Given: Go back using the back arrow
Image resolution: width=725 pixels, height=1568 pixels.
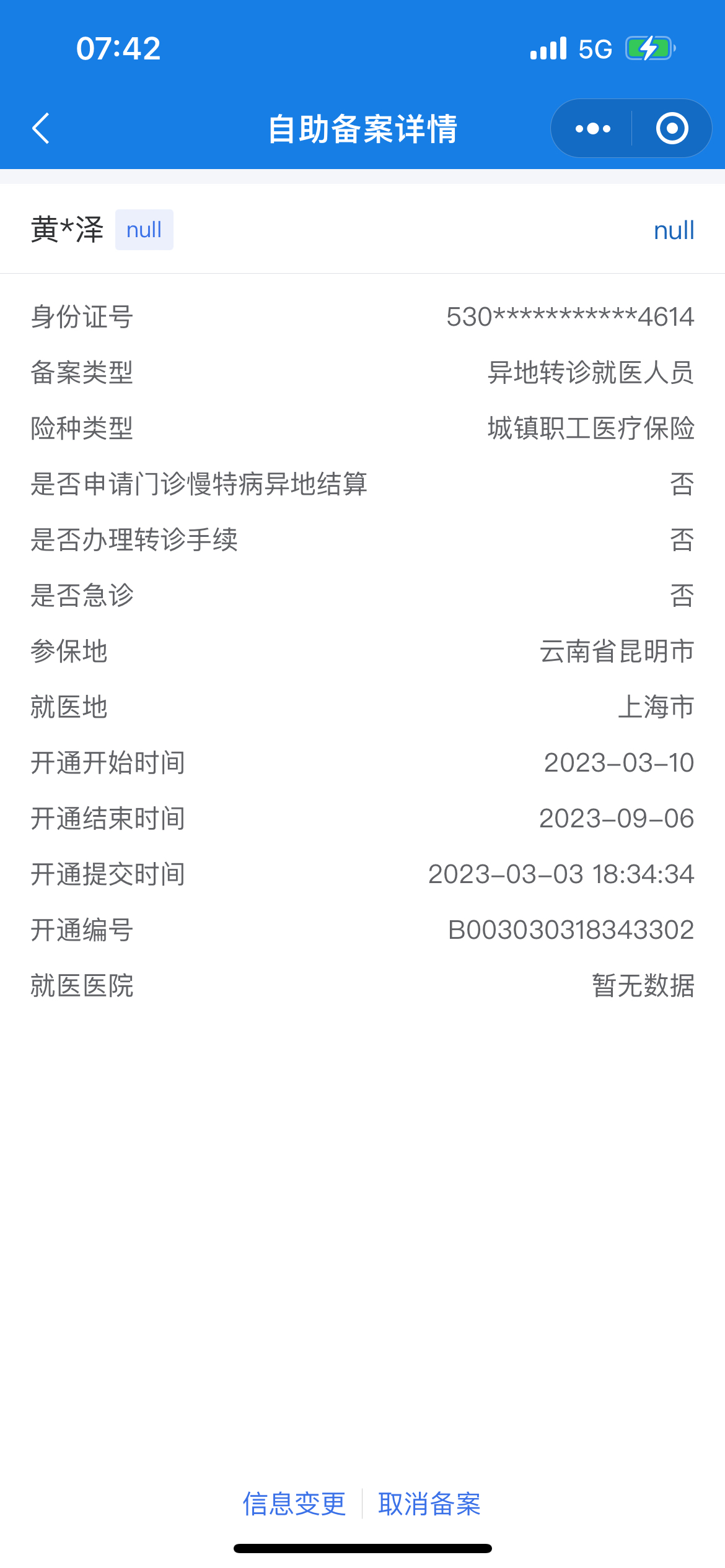Looking at the screenshot, I should point(41,129).
